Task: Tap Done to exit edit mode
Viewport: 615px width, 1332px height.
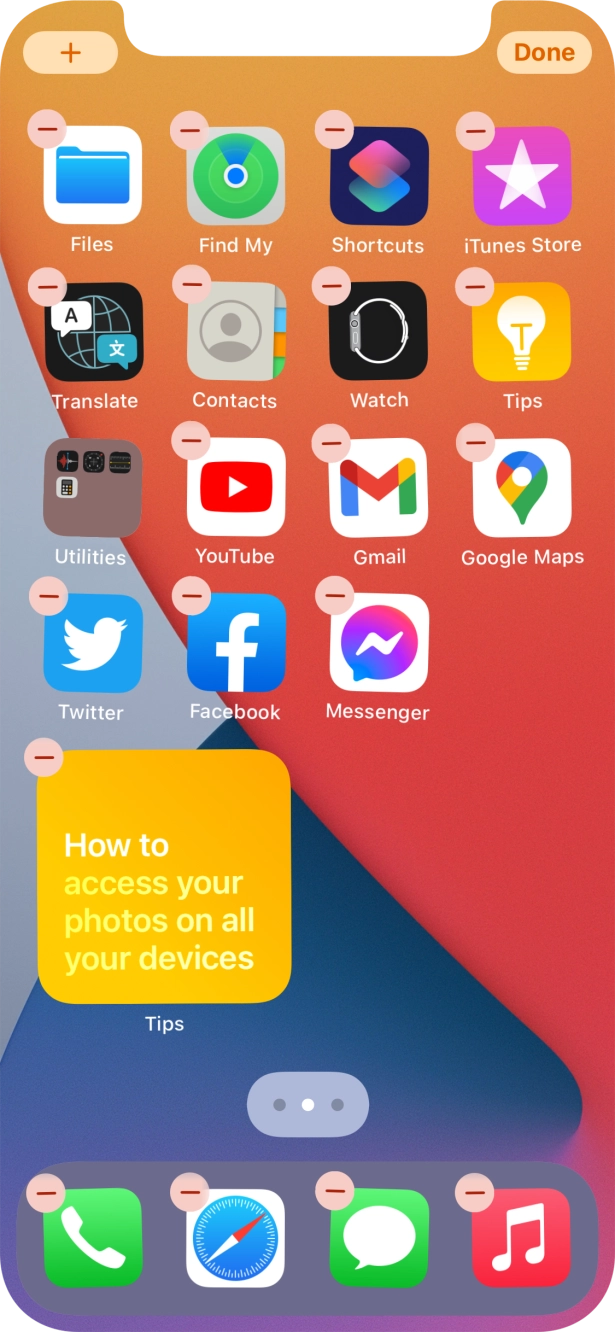Action: pos(544,53)
